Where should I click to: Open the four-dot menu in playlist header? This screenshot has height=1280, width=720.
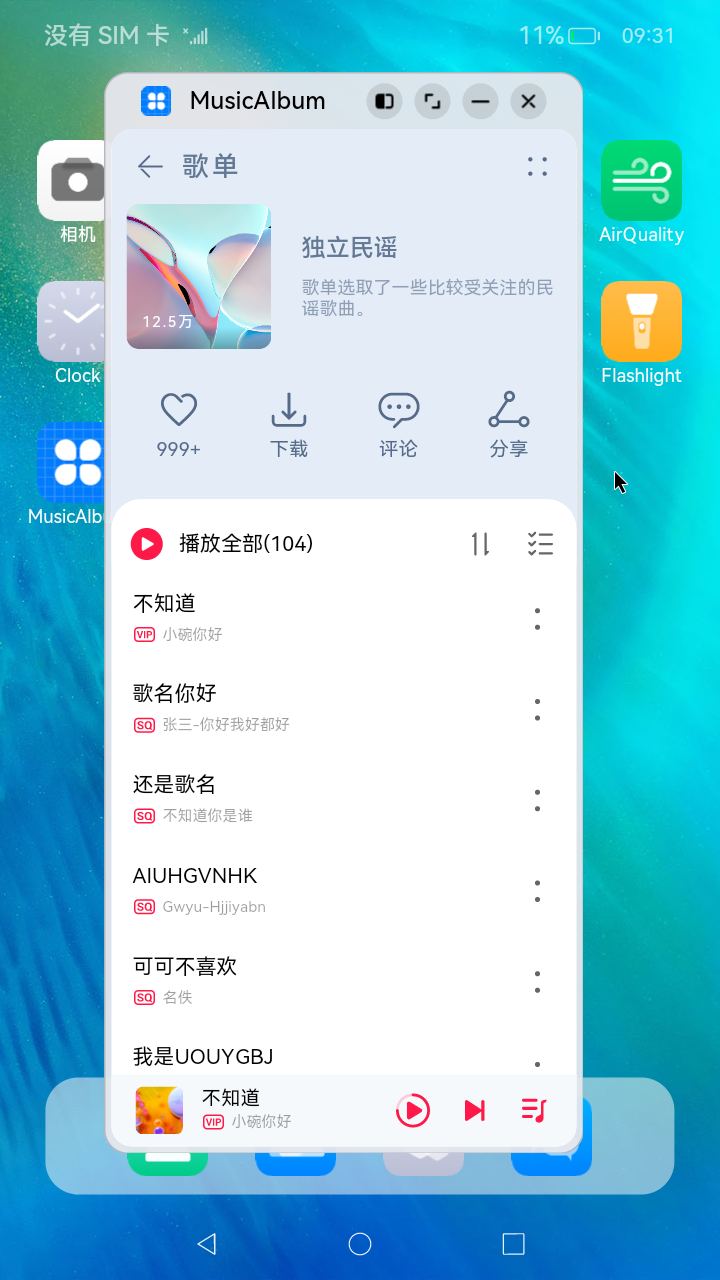[538, 166]
